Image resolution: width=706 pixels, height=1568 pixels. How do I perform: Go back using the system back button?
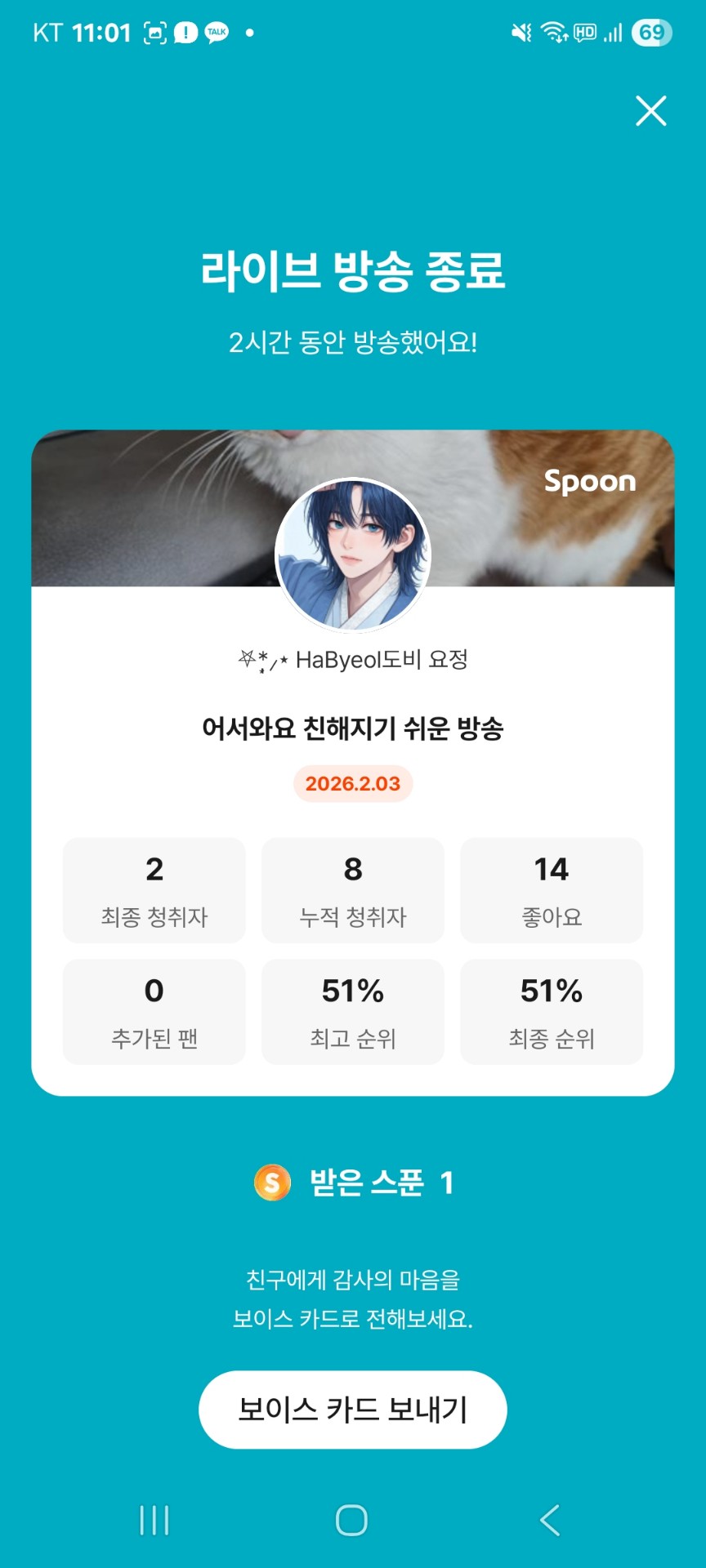(x=550, y=1520)
